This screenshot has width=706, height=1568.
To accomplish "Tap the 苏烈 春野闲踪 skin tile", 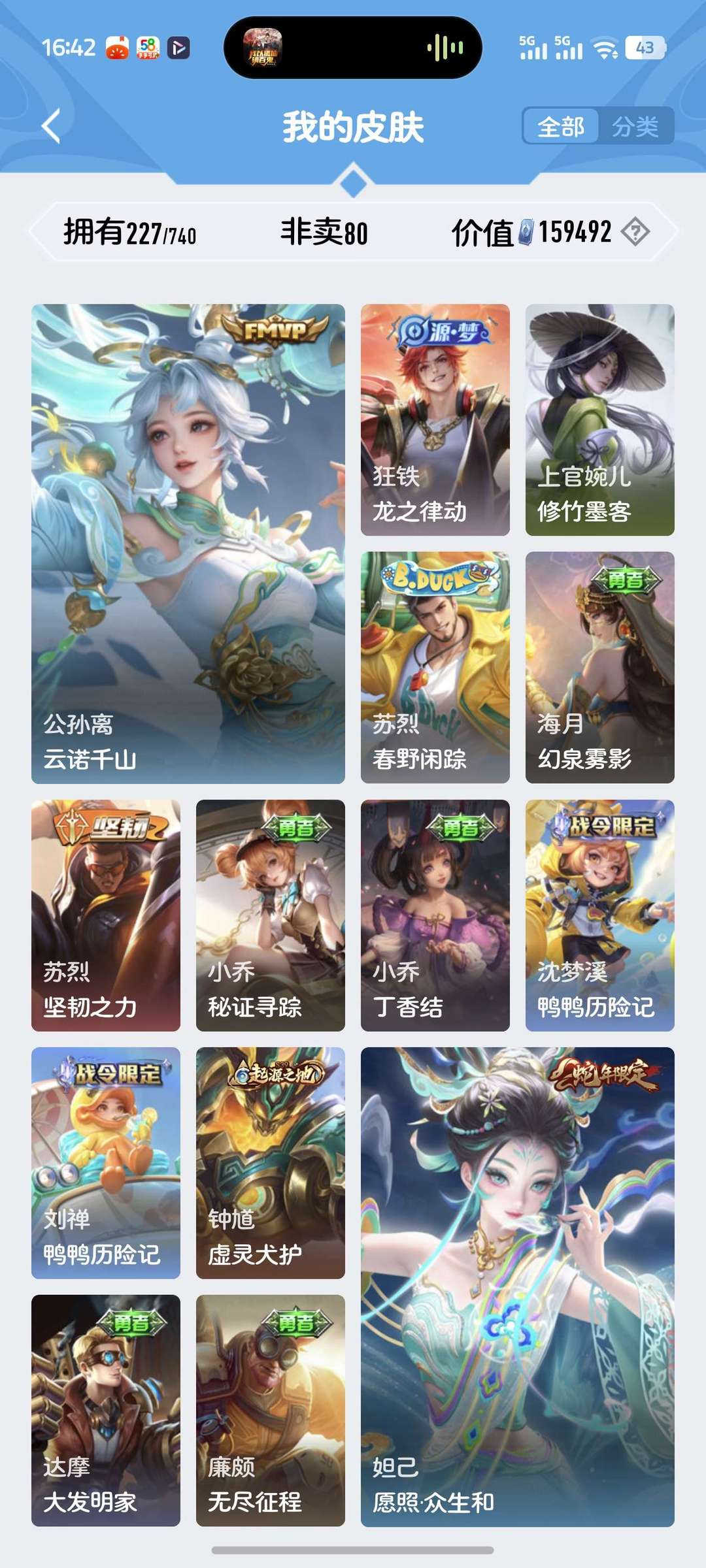I will tap(435, 667).
